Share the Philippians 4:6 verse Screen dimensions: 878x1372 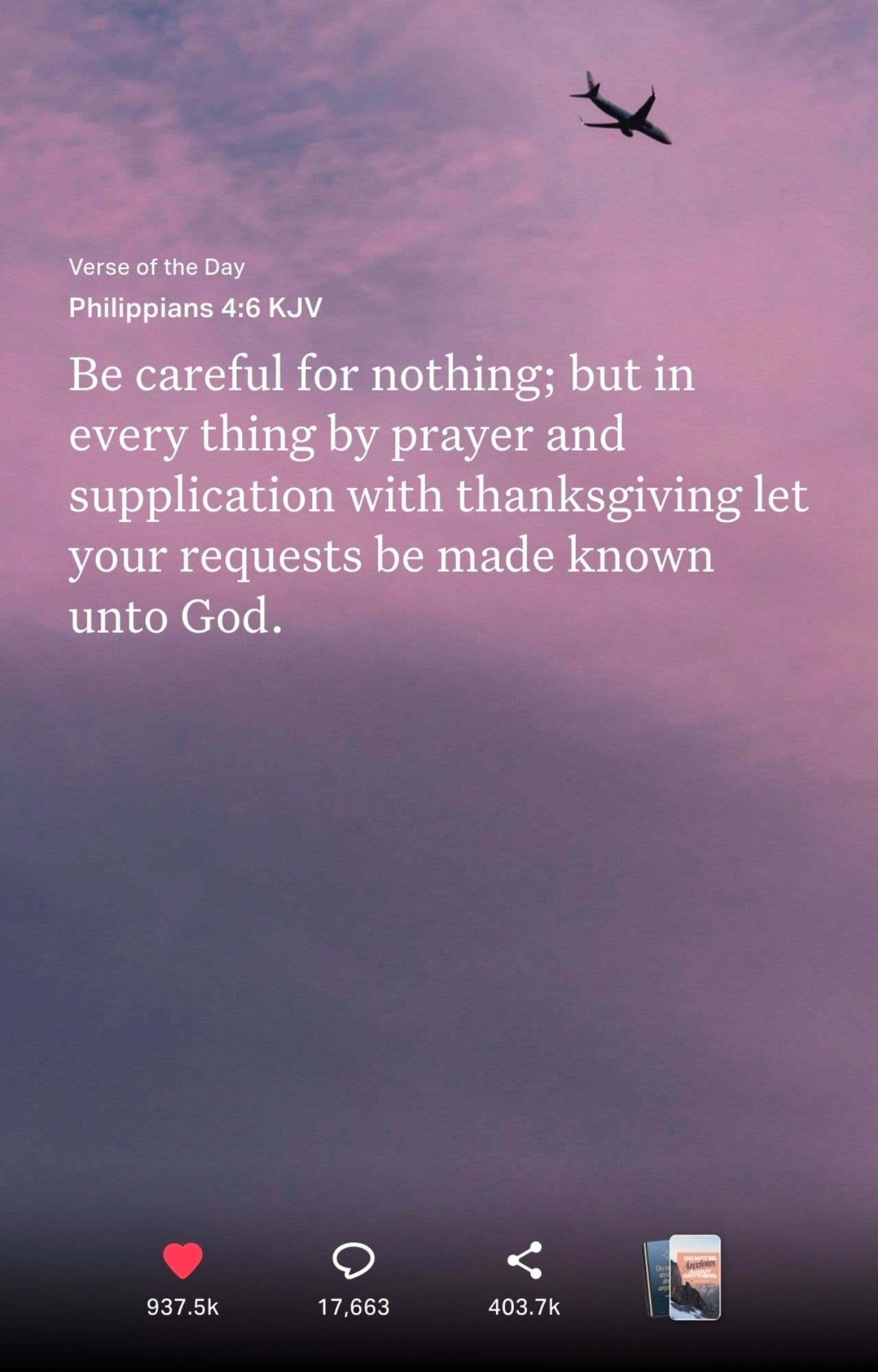524,1261
